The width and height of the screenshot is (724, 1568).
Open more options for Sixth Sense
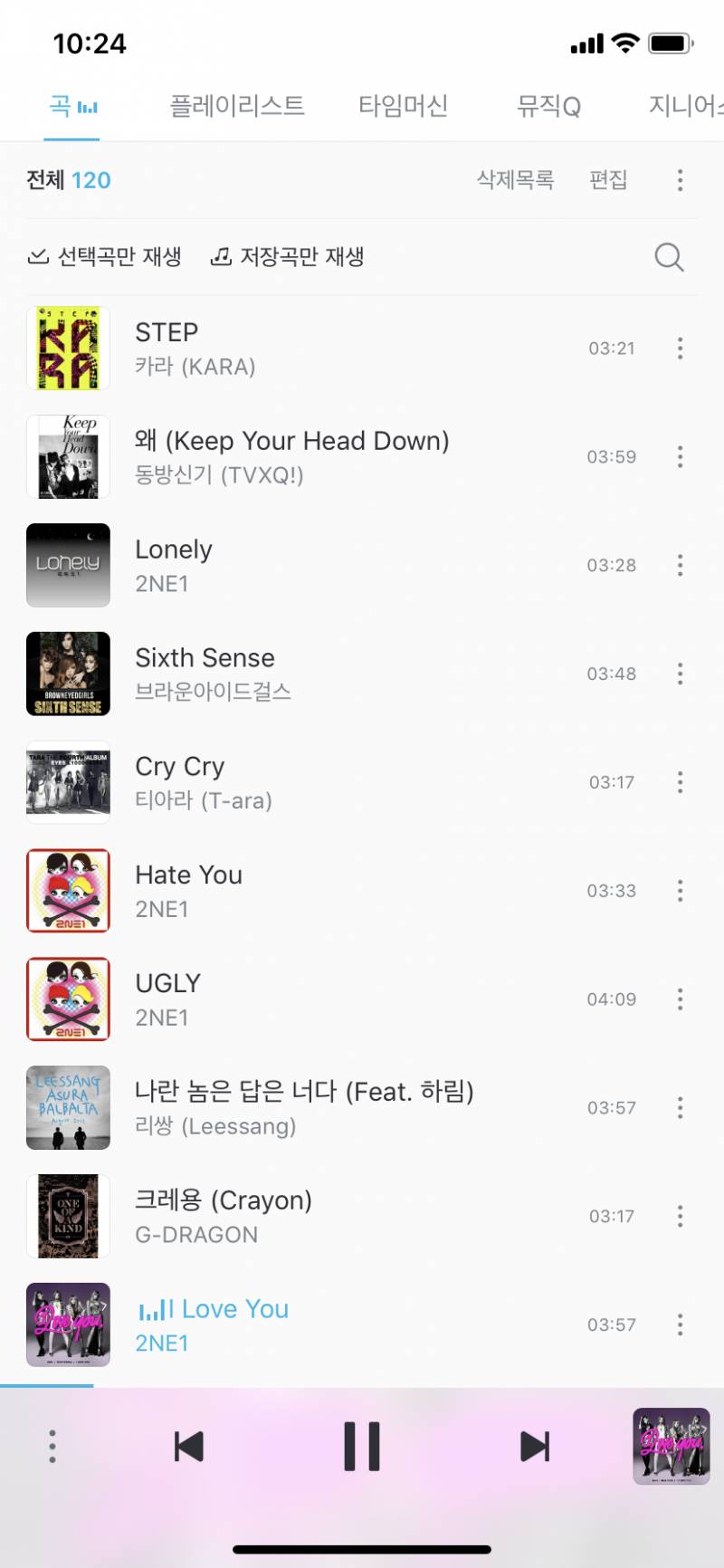(x=681, y=674)
